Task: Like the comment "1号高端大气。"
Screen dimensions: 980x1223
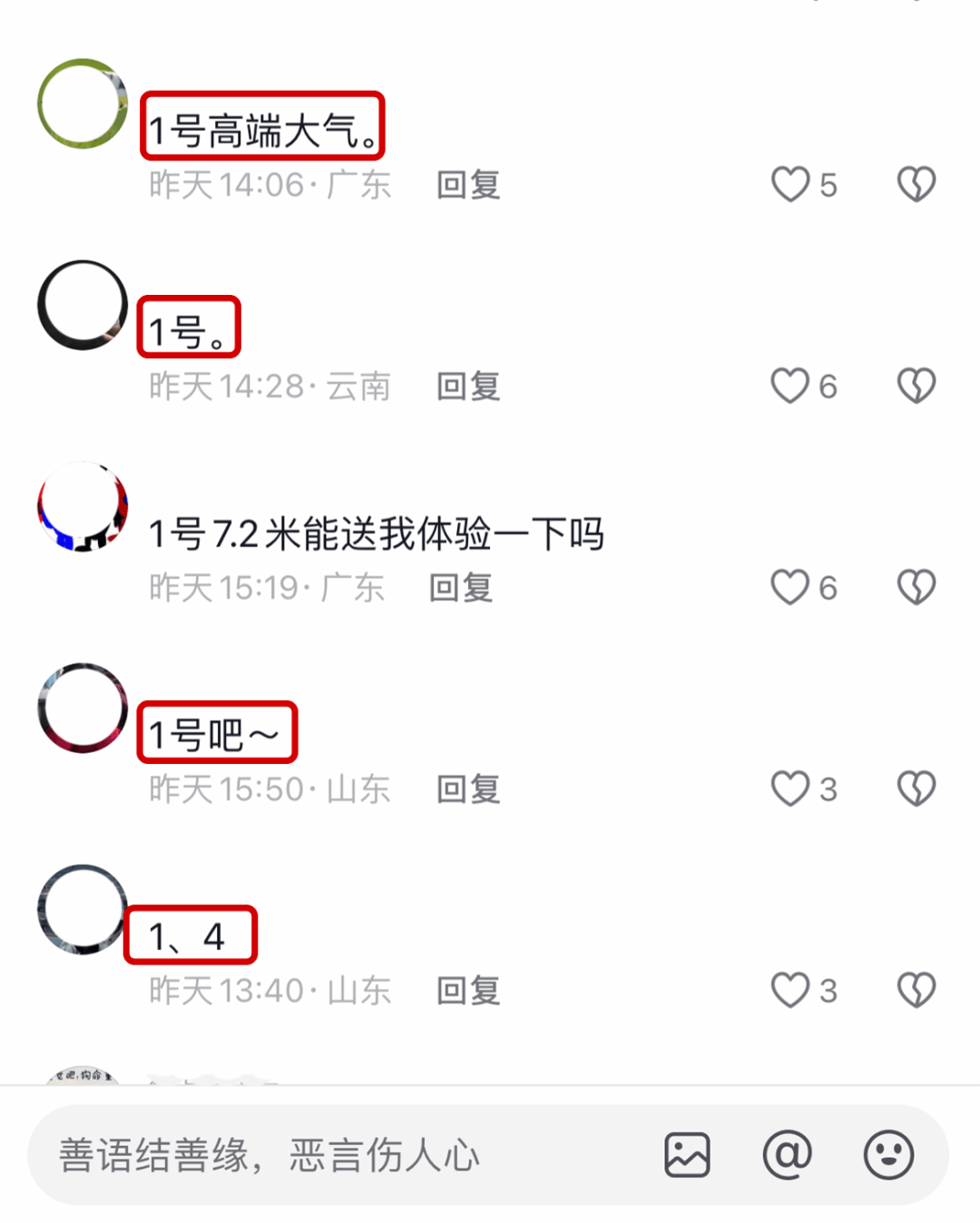Action: (790, 185)
